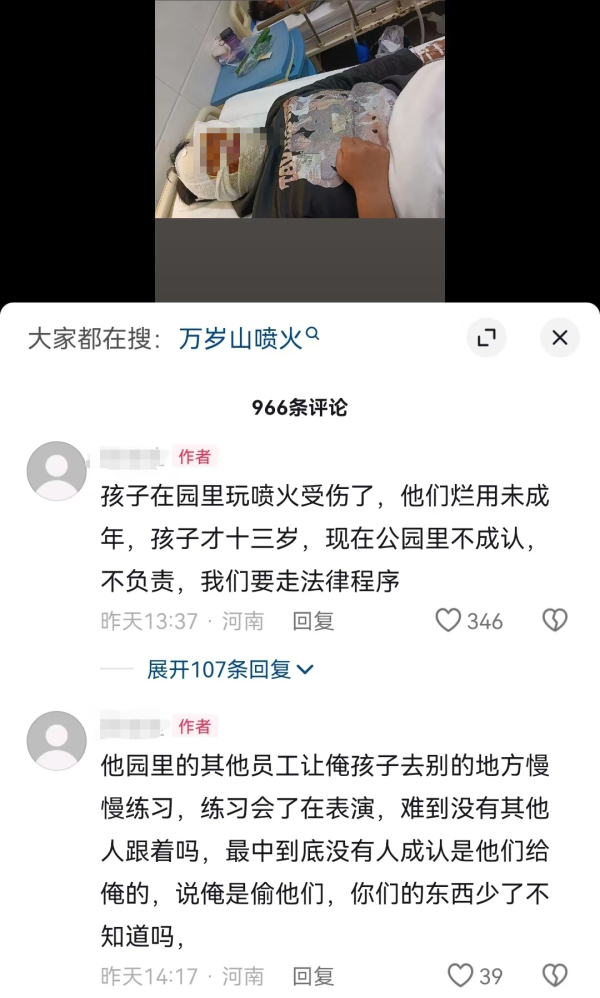Like the comment with 39 likes
600x998 pixels.
(460, 975)
